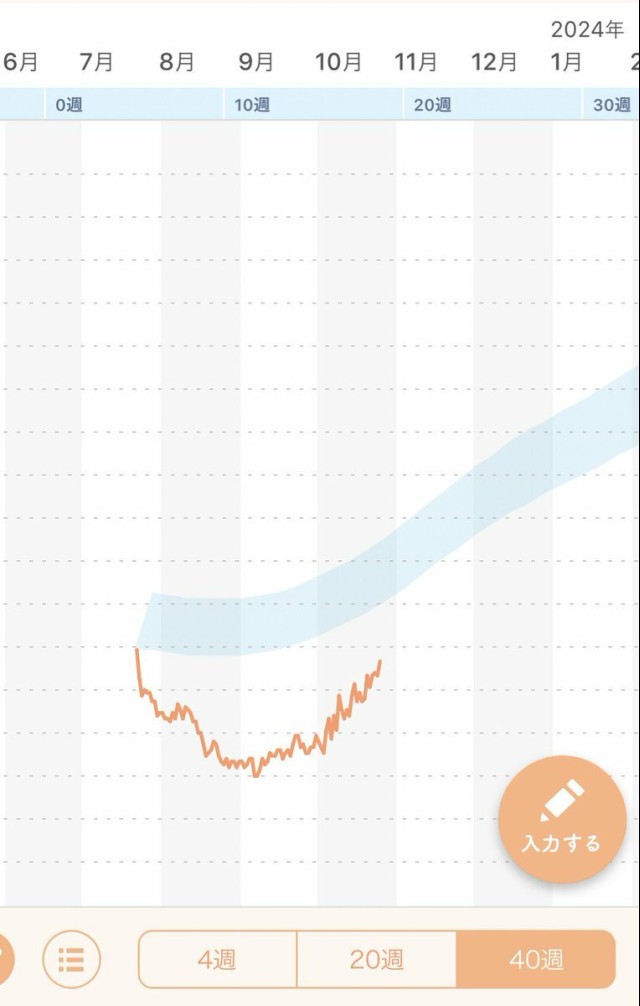
Task: Tap the 入力する pencil button
Action: (562, 819)
